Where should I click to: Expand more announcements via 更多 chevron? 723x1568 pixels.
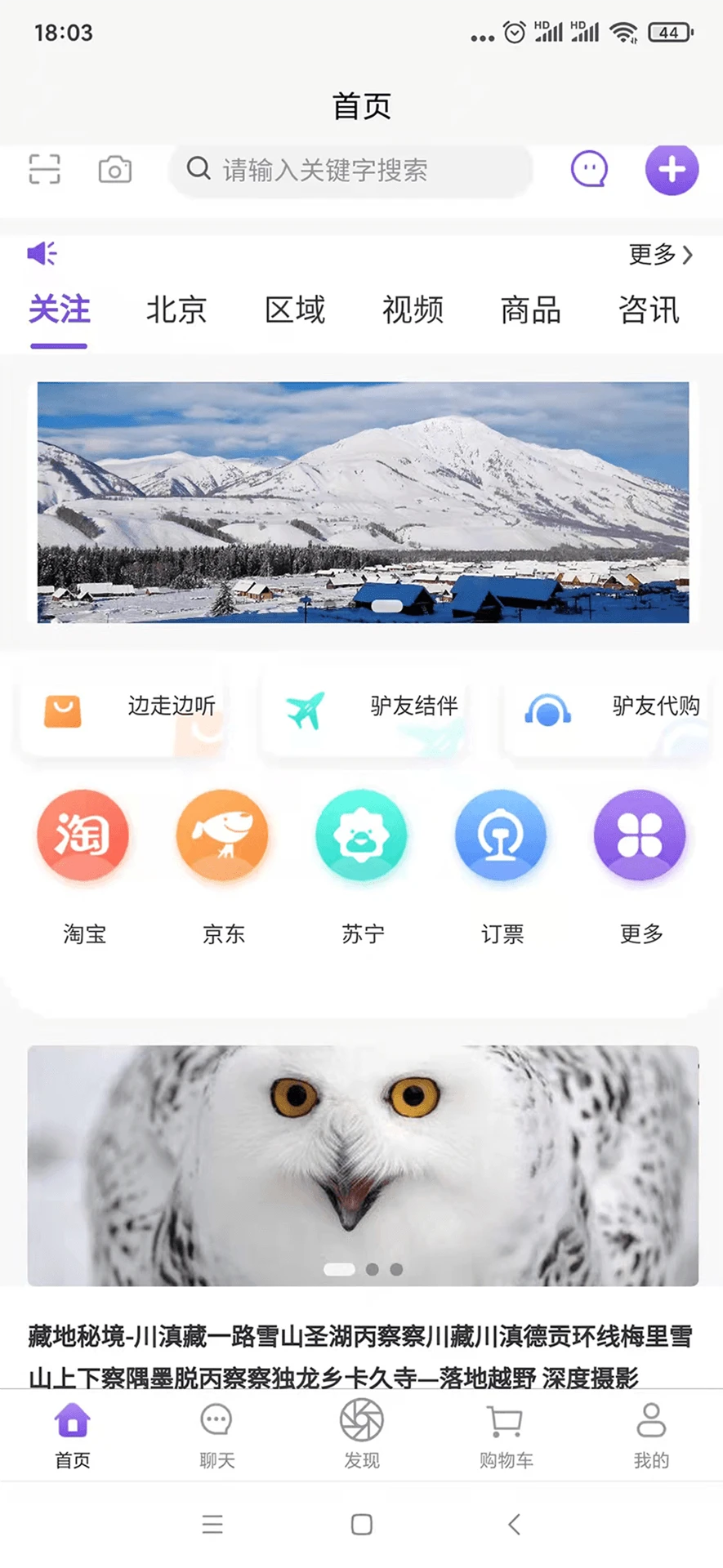[658, 256]
